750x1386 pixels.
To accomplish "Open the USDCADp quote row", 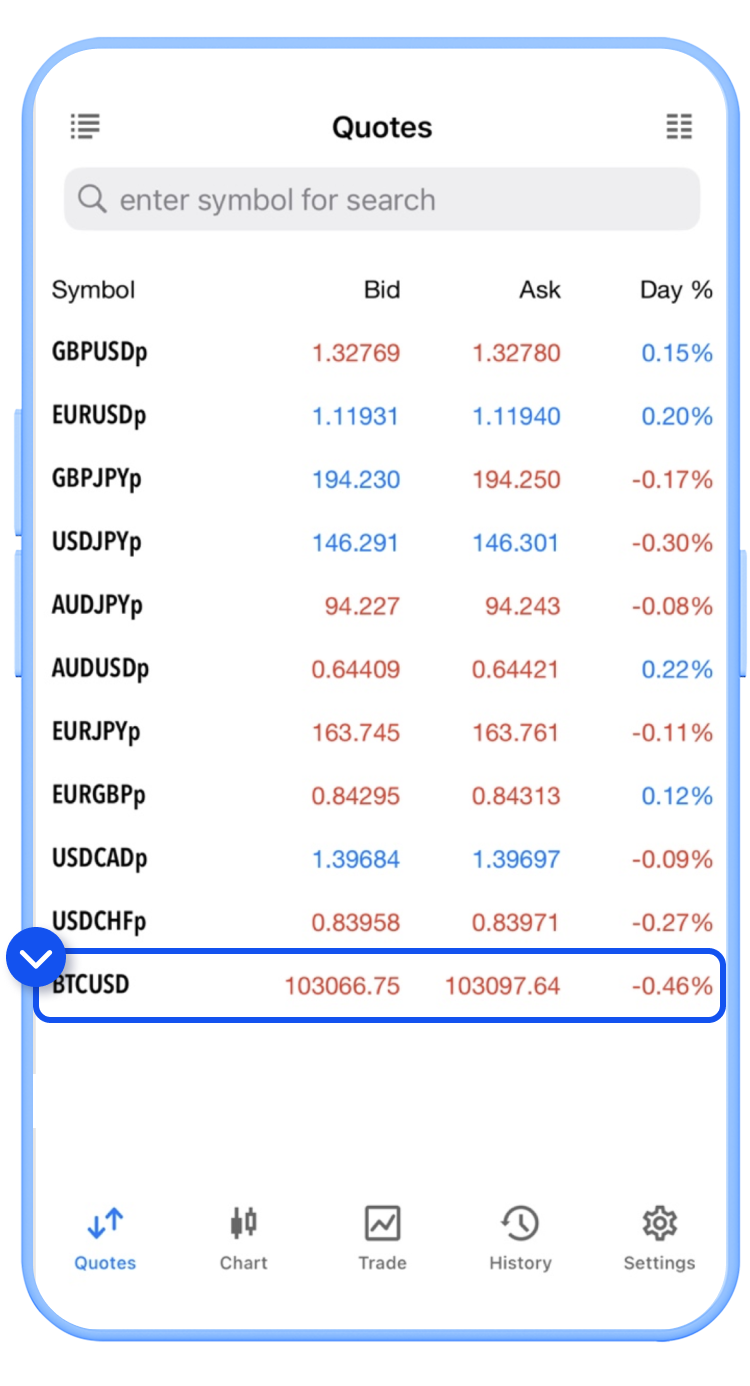I will coord(382,859).
